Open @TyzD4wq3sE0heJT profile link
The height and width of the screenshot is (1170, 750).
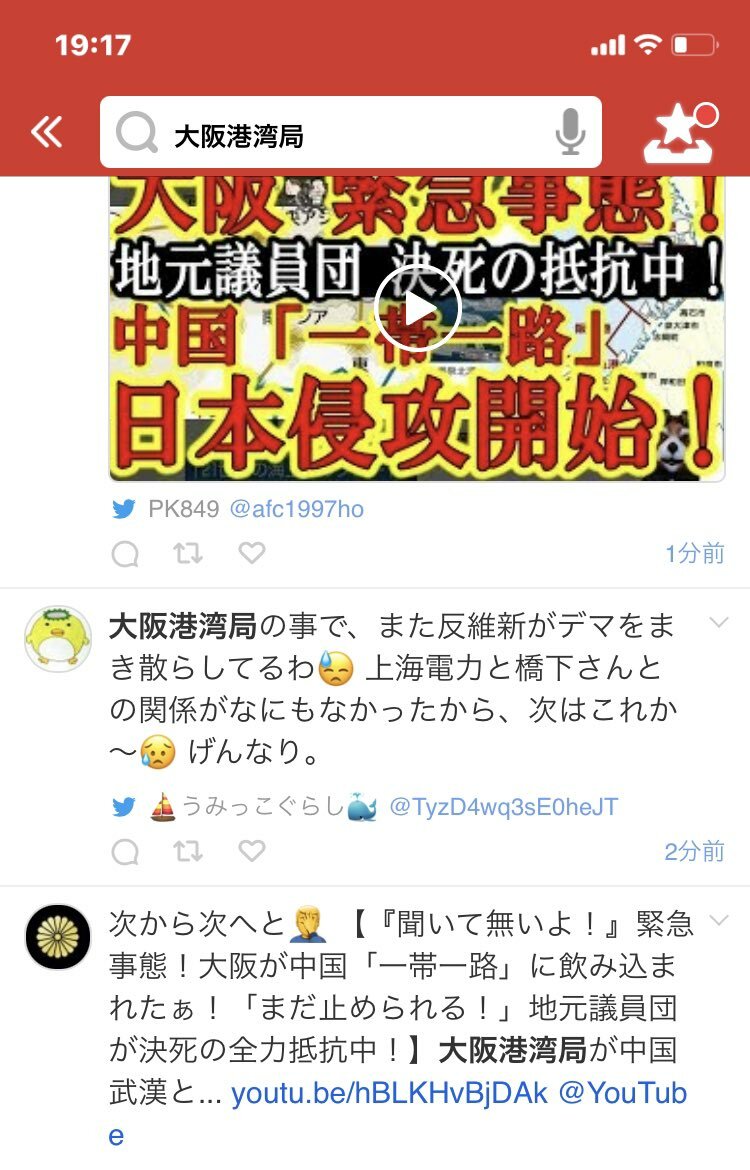tap(503, 807)
